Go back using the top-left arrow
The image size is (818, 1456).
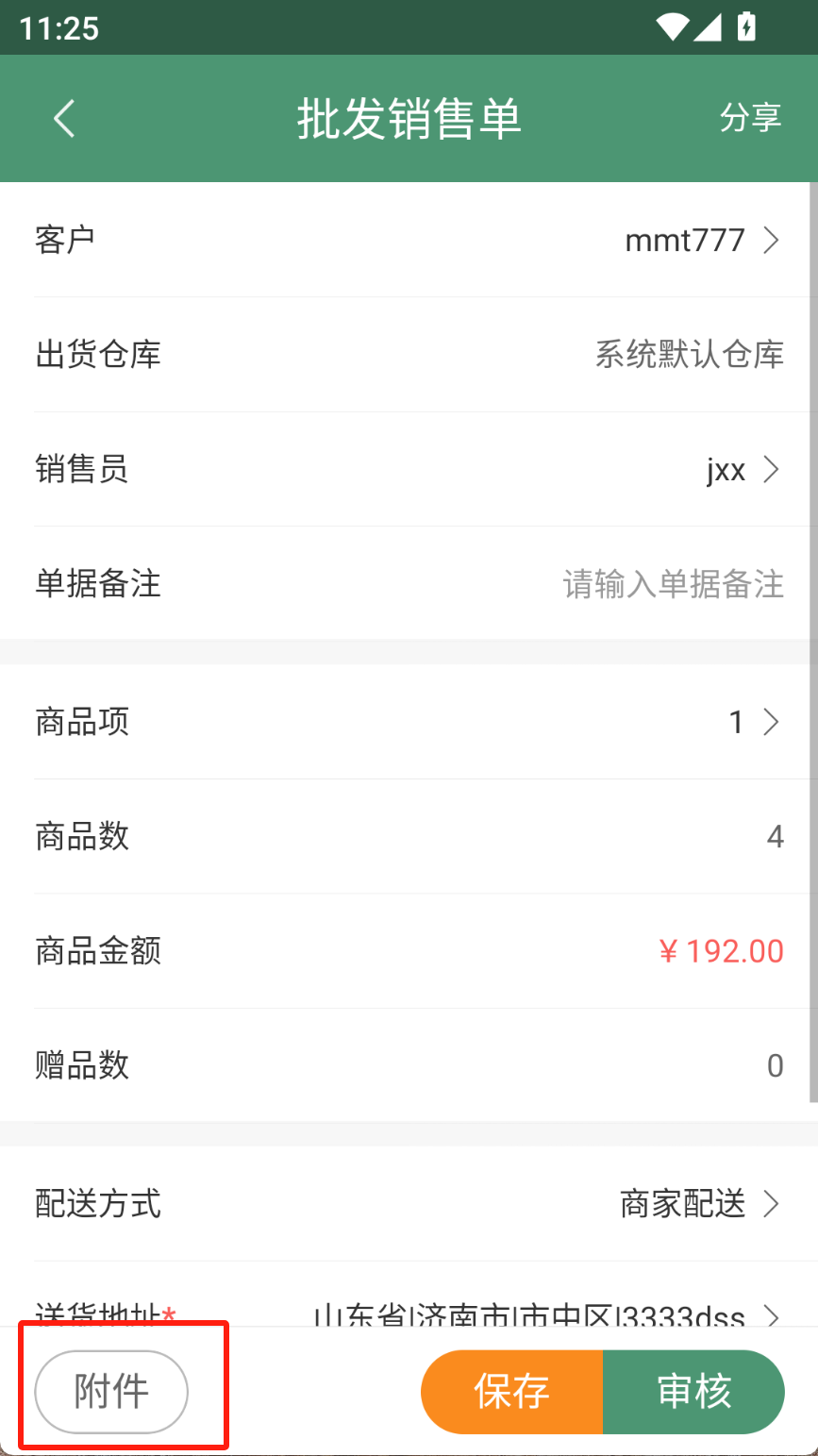pos(64,119)
